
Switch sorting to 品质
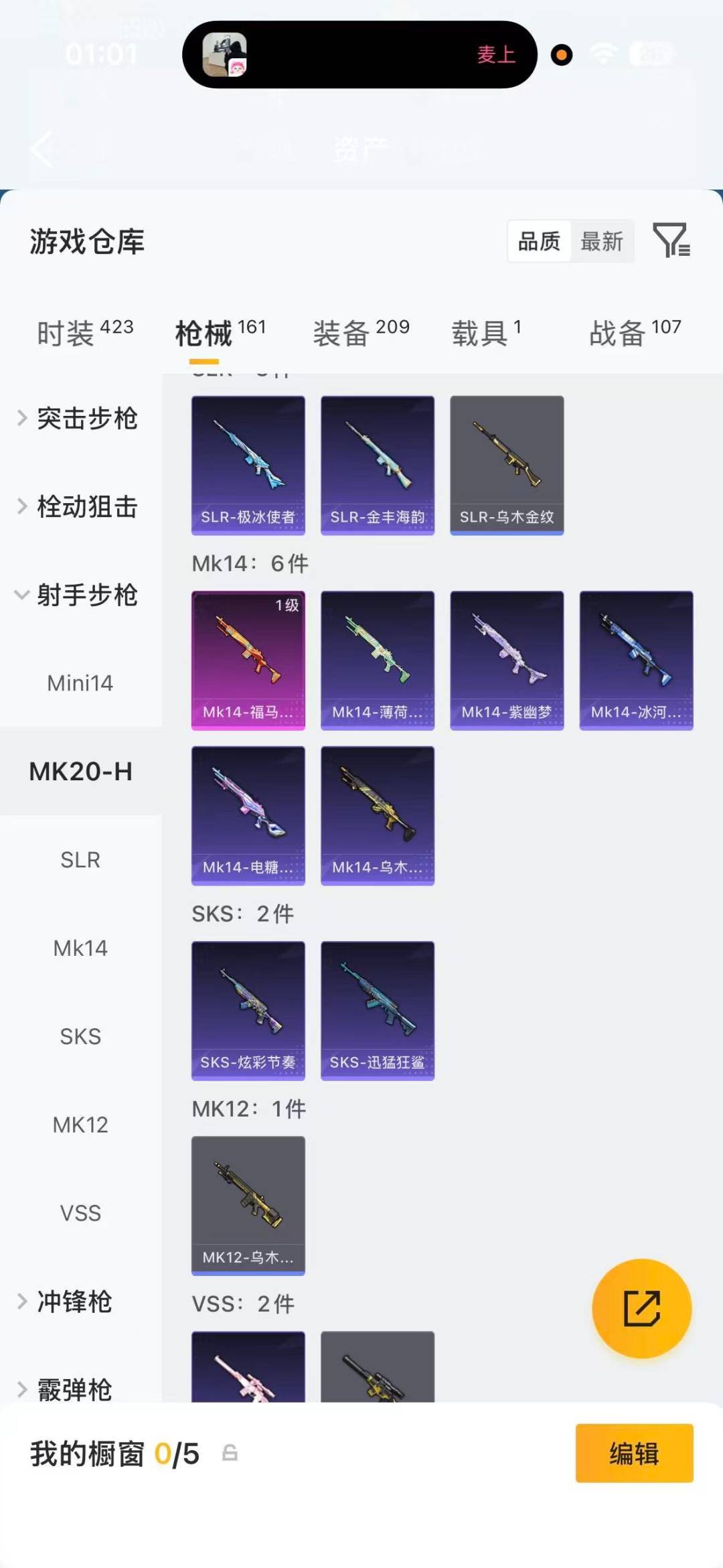coord(540,242)
